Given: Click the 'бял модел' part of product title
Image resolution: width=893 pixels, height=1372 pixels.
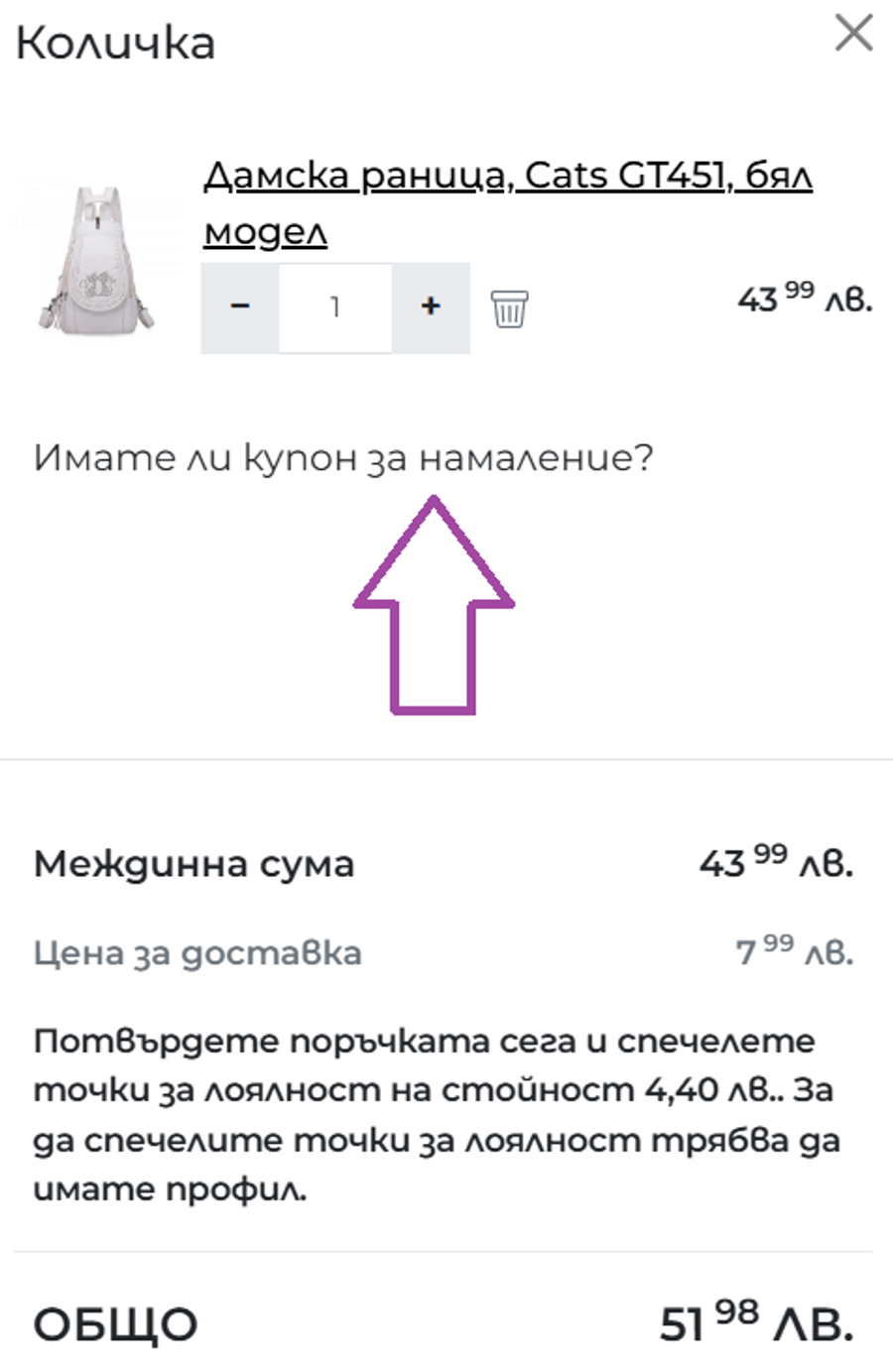Looking at the screenshot, I should (265, 234).
